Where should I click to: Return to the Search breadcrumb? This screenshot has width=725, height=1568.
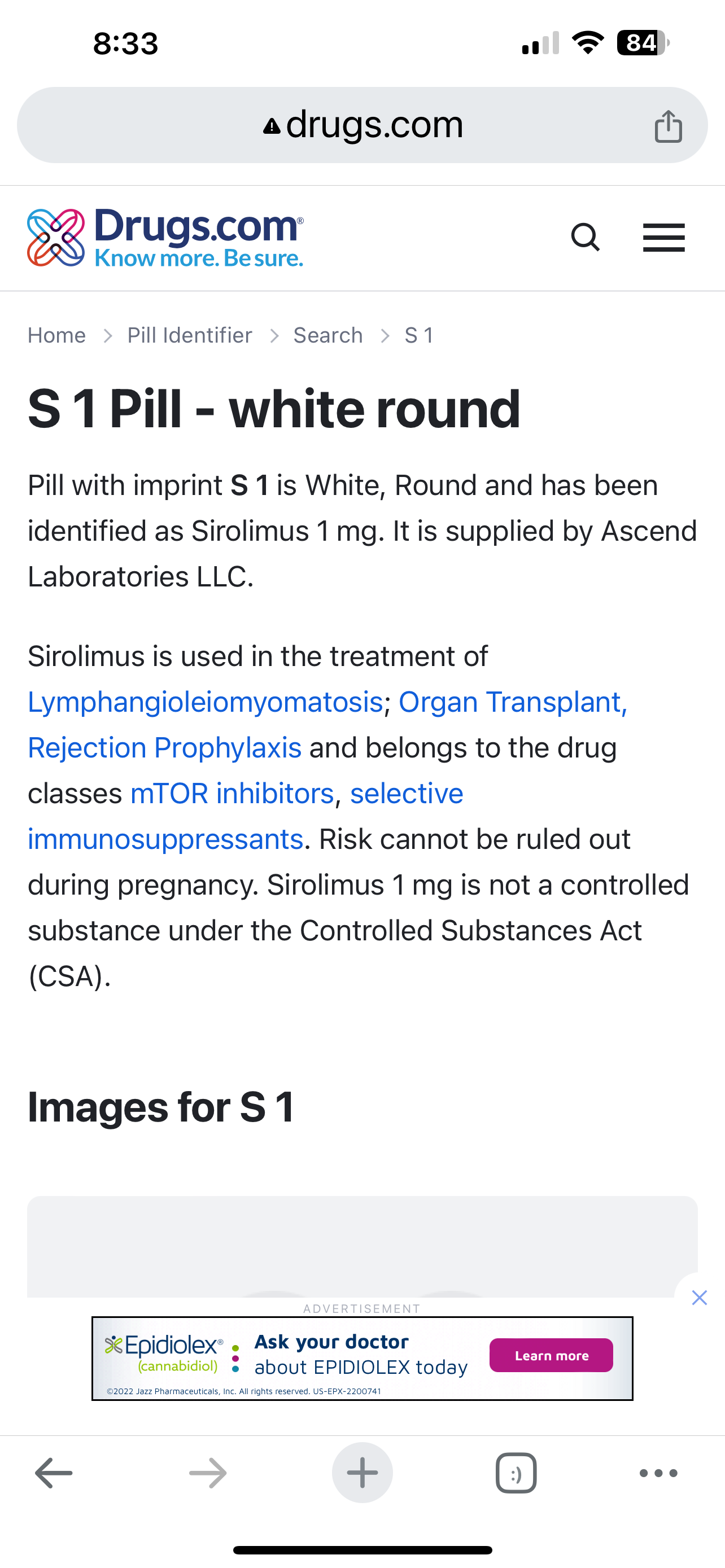click(x=327, y=335)
